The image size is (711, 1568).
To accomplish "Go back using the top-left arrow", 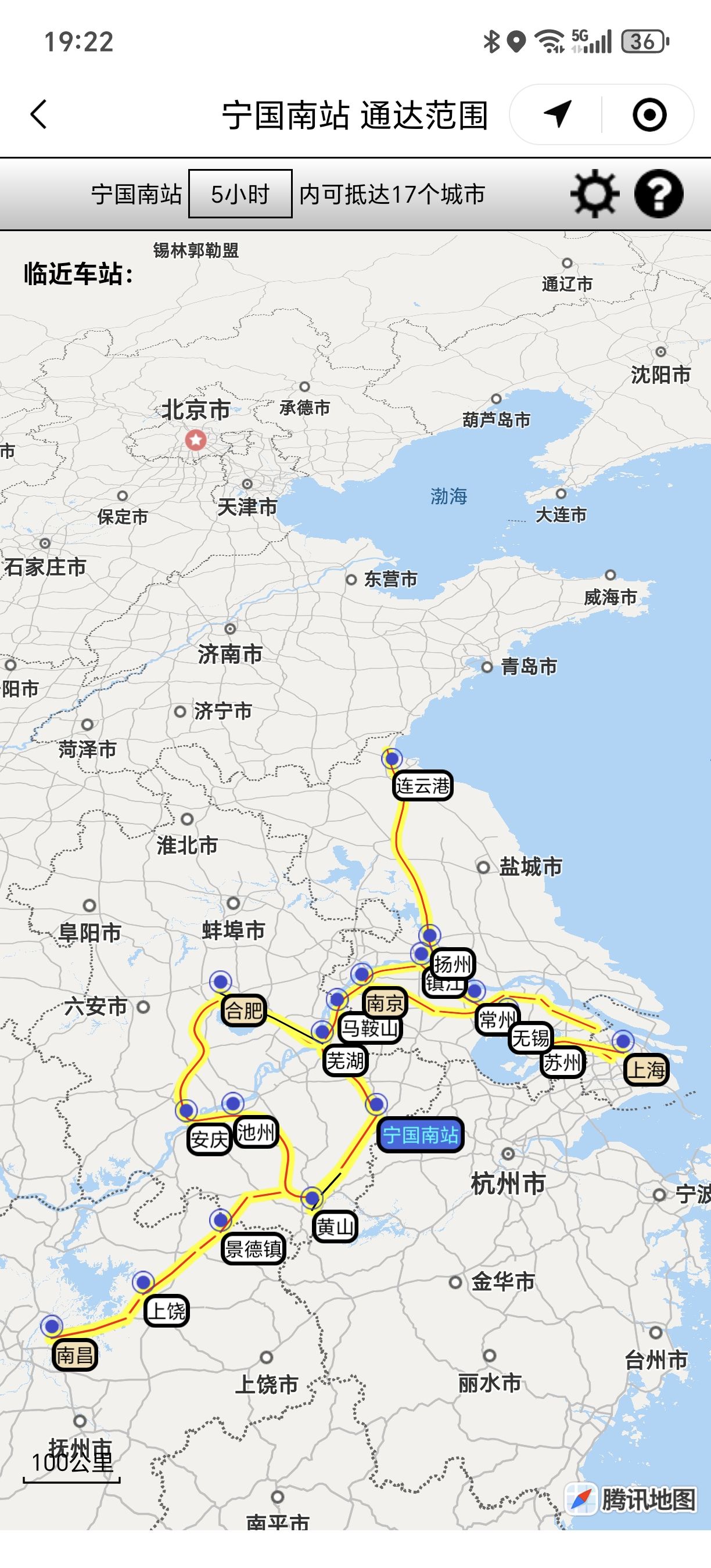I will (38, 114).
